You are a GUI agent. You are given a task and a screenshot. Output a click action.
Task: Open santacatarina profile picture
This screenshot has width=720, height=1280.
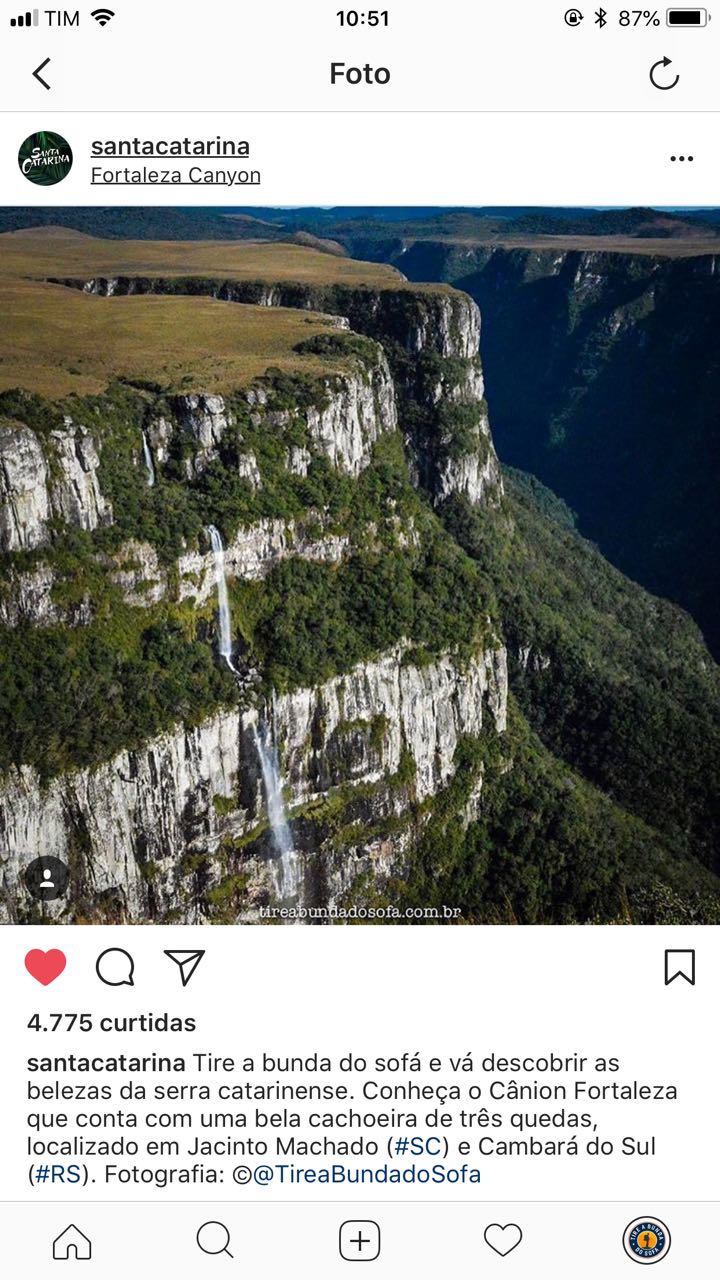pos(45,159)
